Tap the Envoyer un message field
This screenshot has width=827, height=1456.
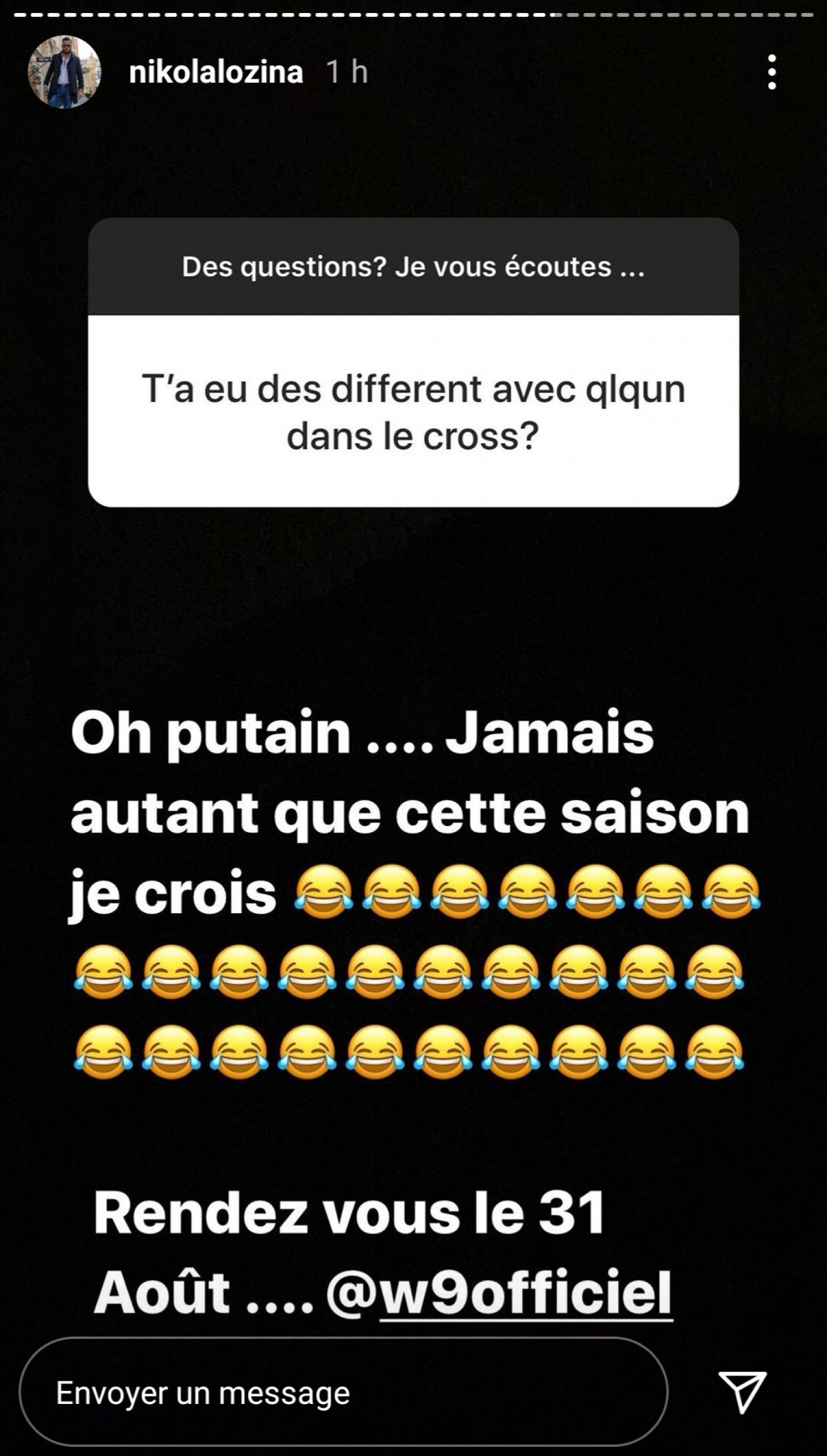coord(343,1392)
